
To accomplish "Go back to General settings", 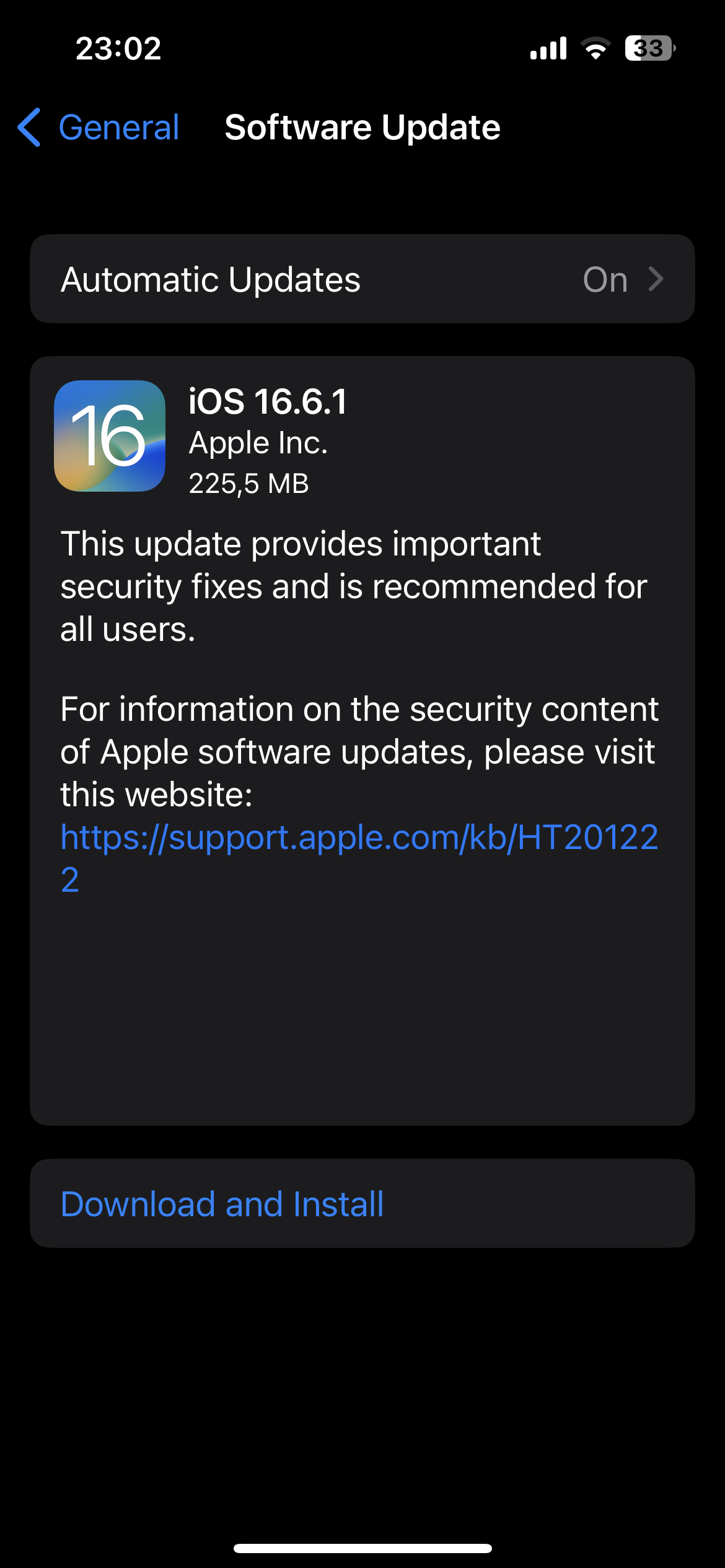I will point(99,128).
